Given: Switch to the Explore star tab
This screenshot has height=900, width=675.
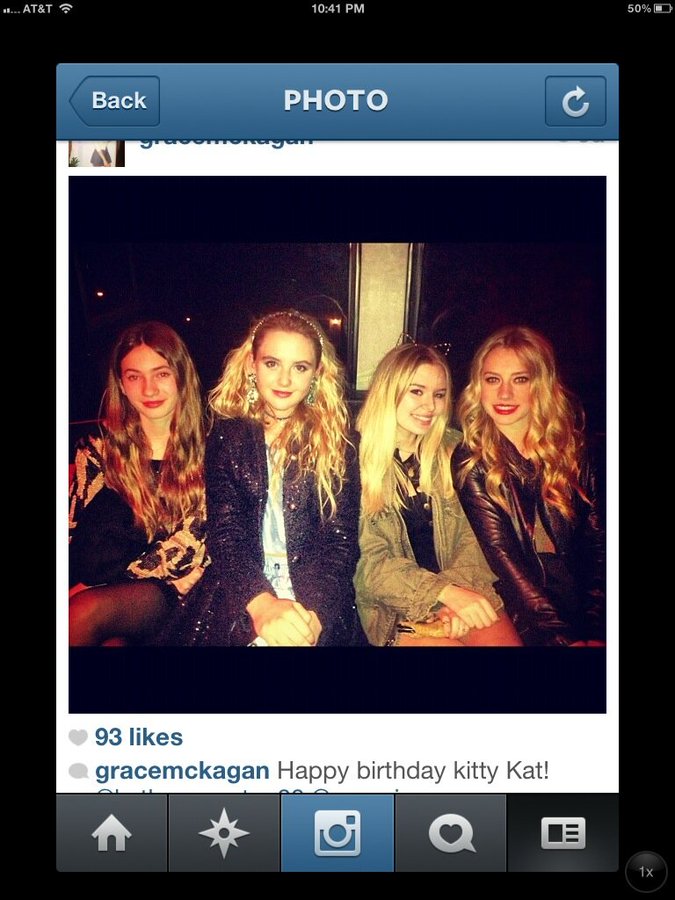Looking at the screenshot, I should [224, 834].
